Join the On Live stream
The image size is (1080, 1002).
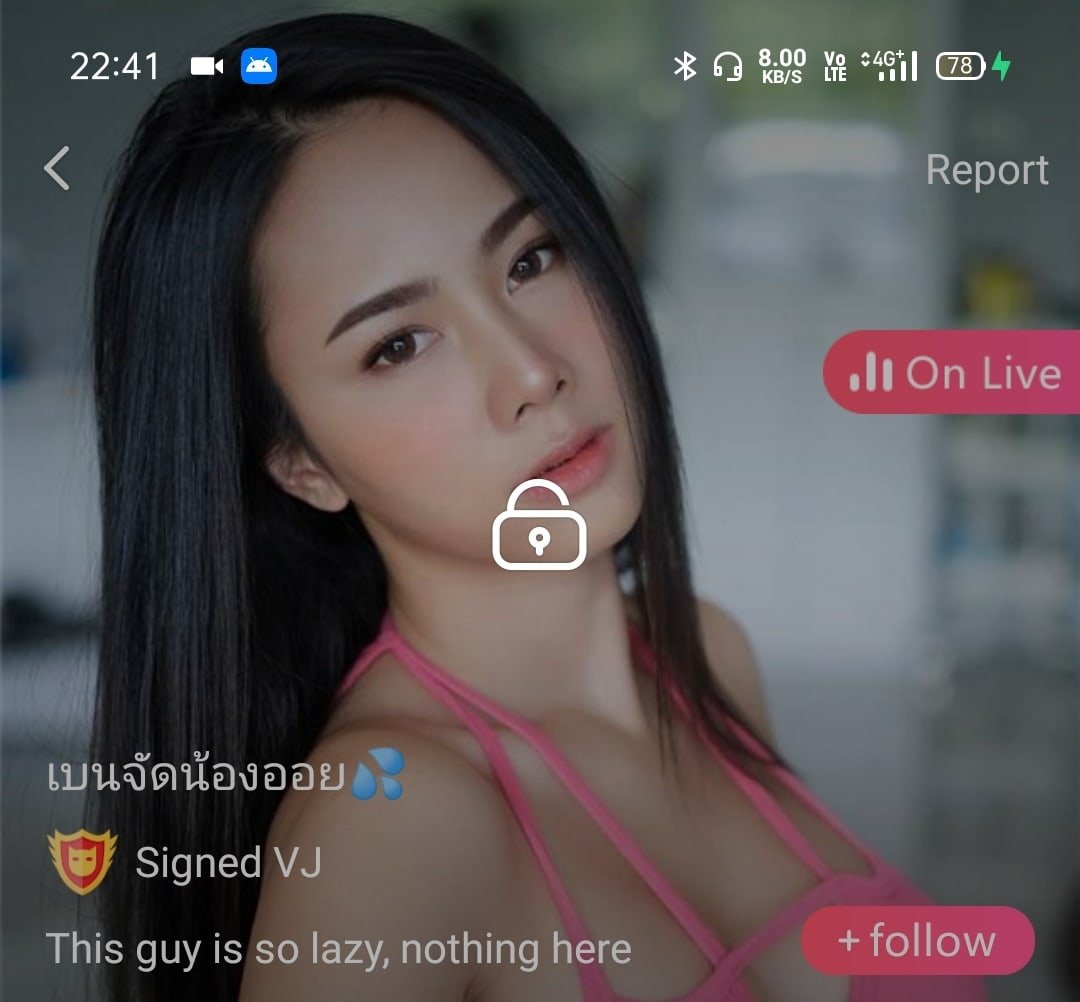coord(953,373)
